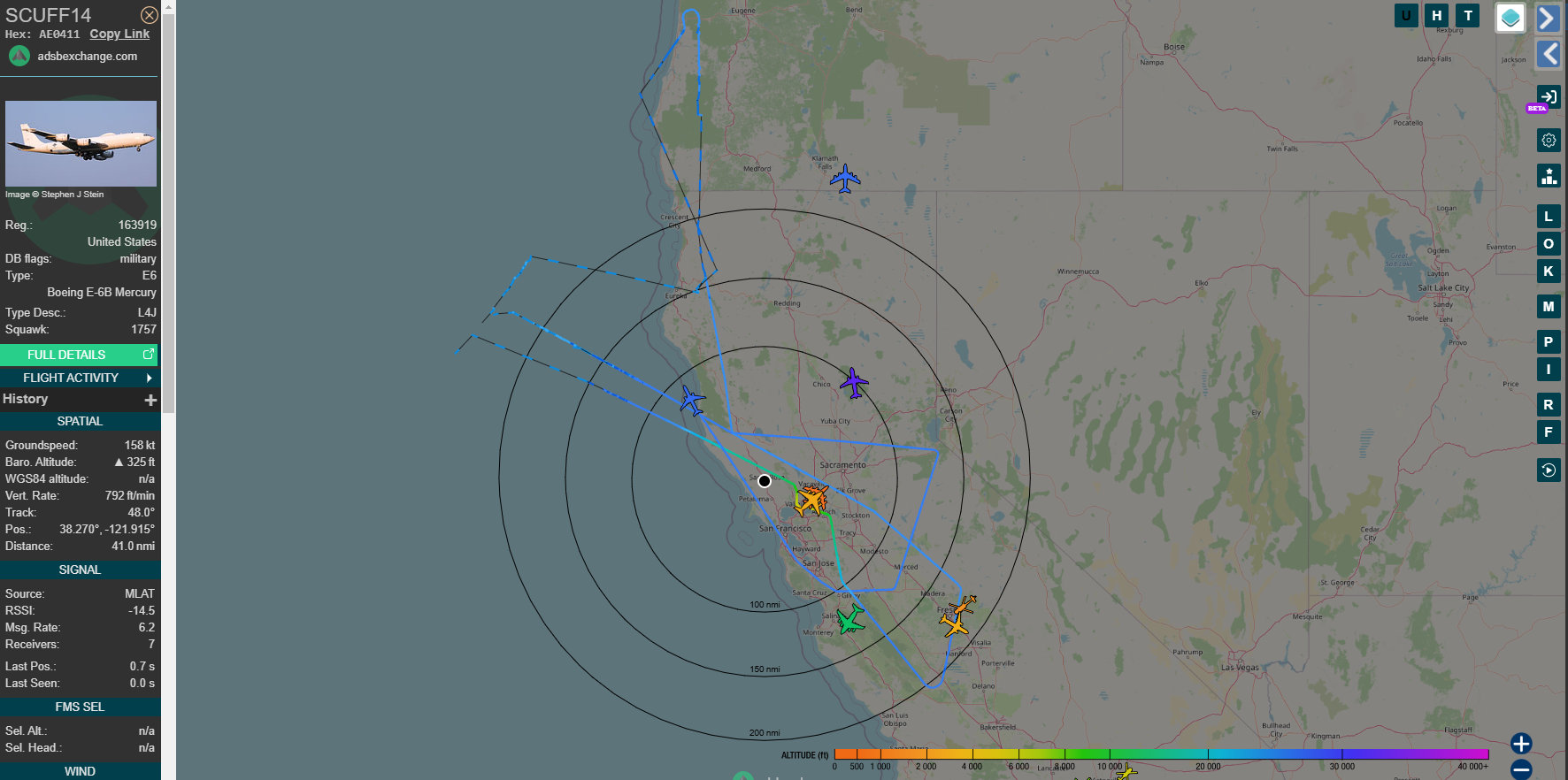Screen dimensions: 1568x780
Task: Open the login icon
Action: tap(1549, 96)
